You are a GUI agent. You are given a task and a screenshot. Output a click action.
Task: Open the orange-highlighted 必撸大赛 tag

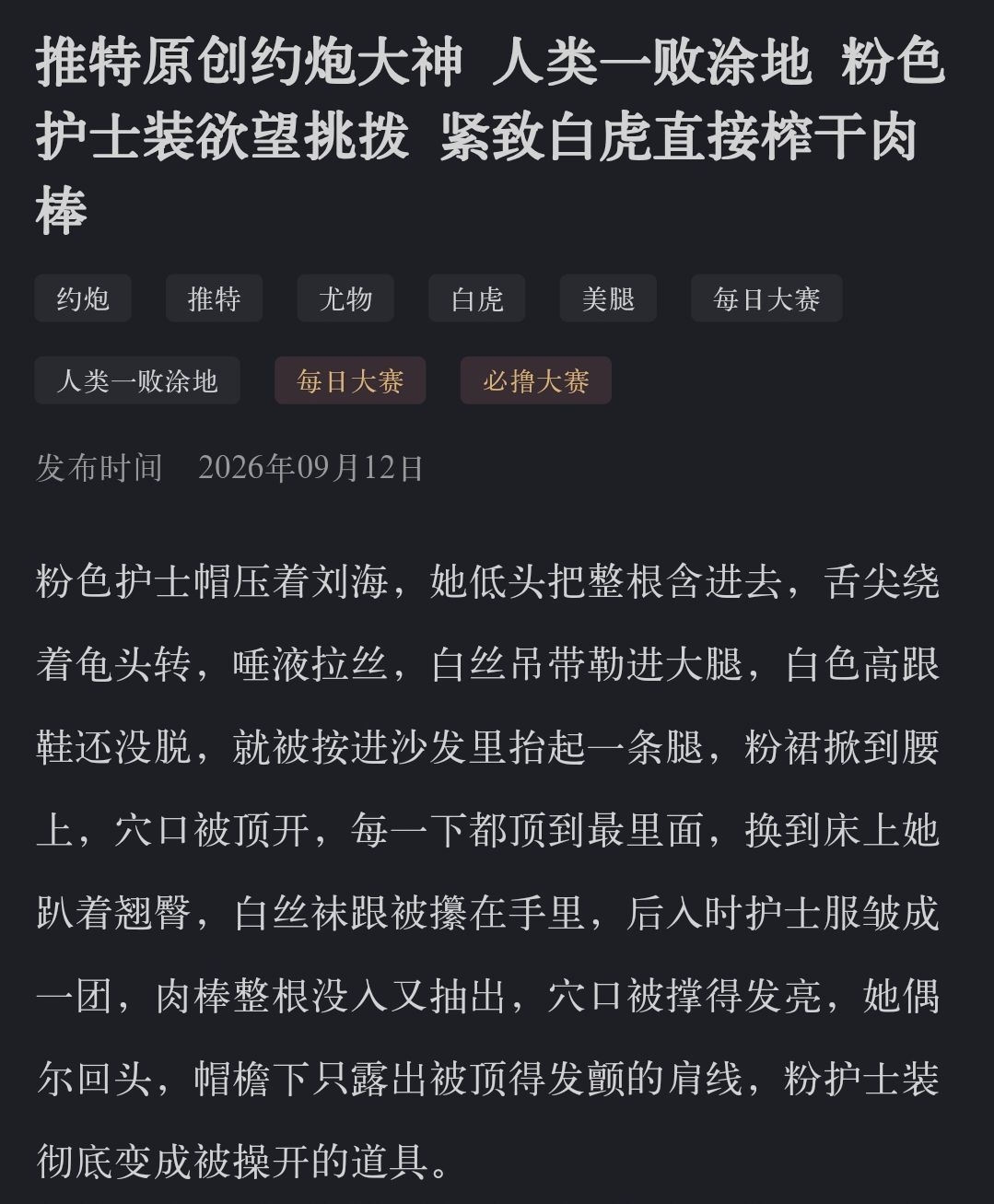(536, 380)
